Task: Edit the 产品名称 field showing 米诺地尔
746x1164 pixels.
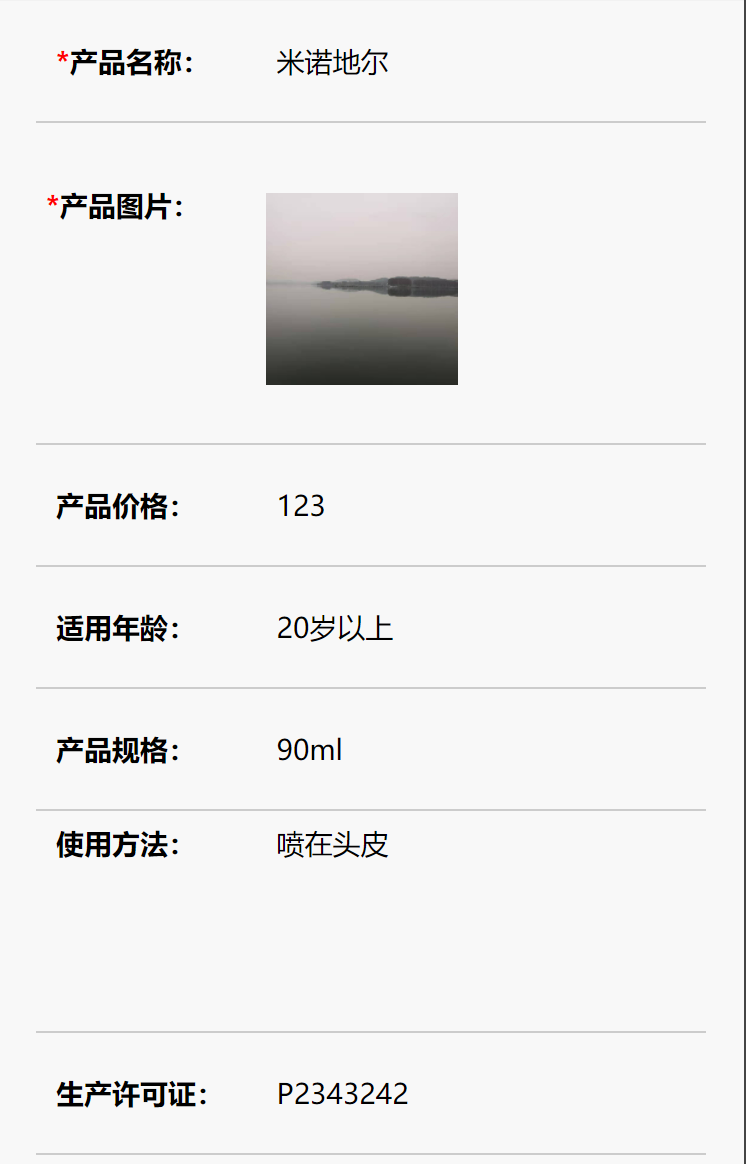Action: click(332, 64)
